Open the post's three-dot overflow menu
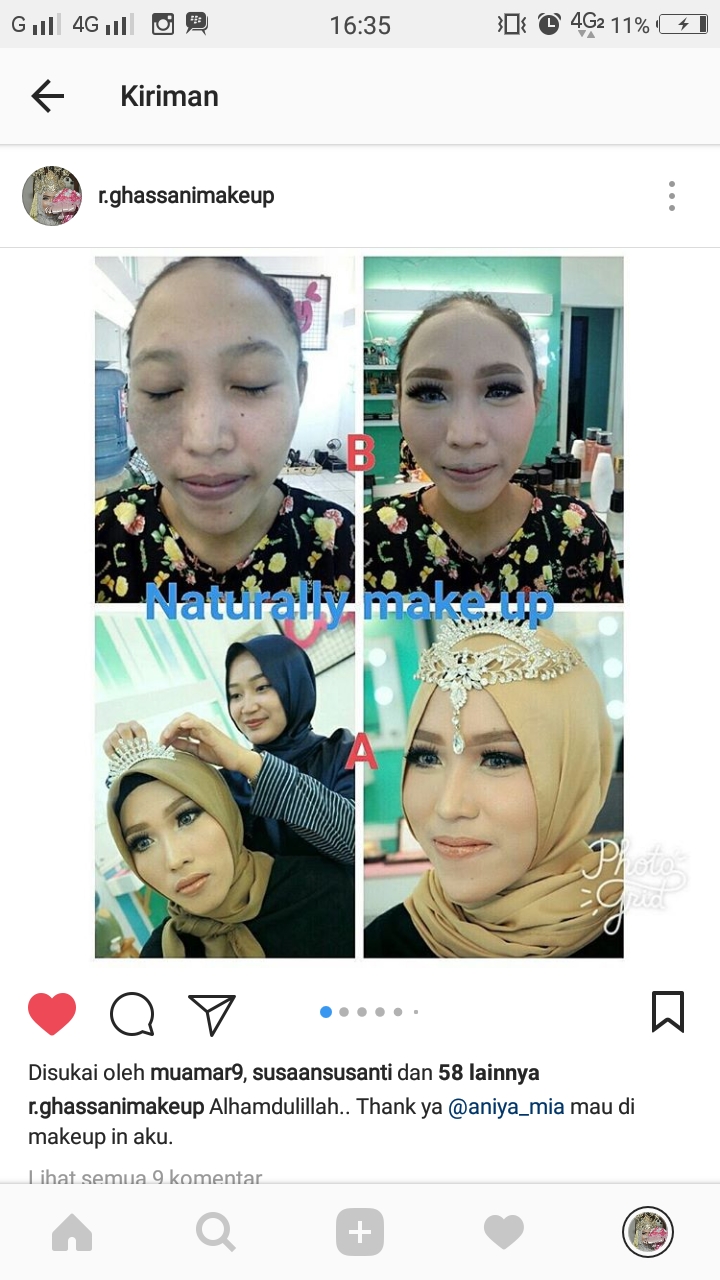 (x=671, y=196)
